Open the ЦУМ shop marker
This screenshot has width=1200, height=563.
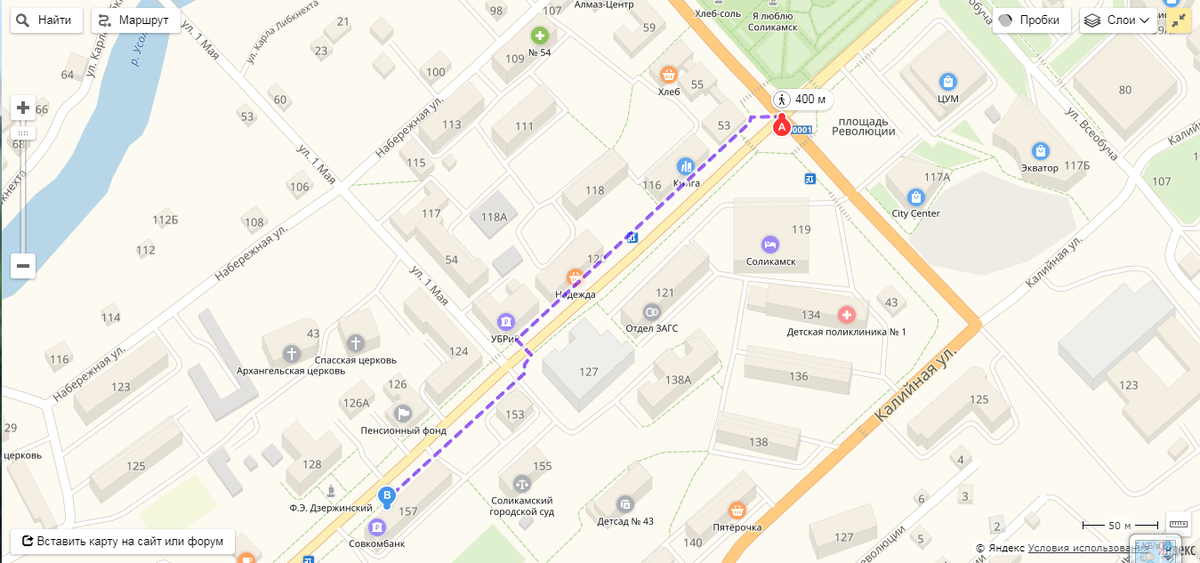[x=948, y=81]
